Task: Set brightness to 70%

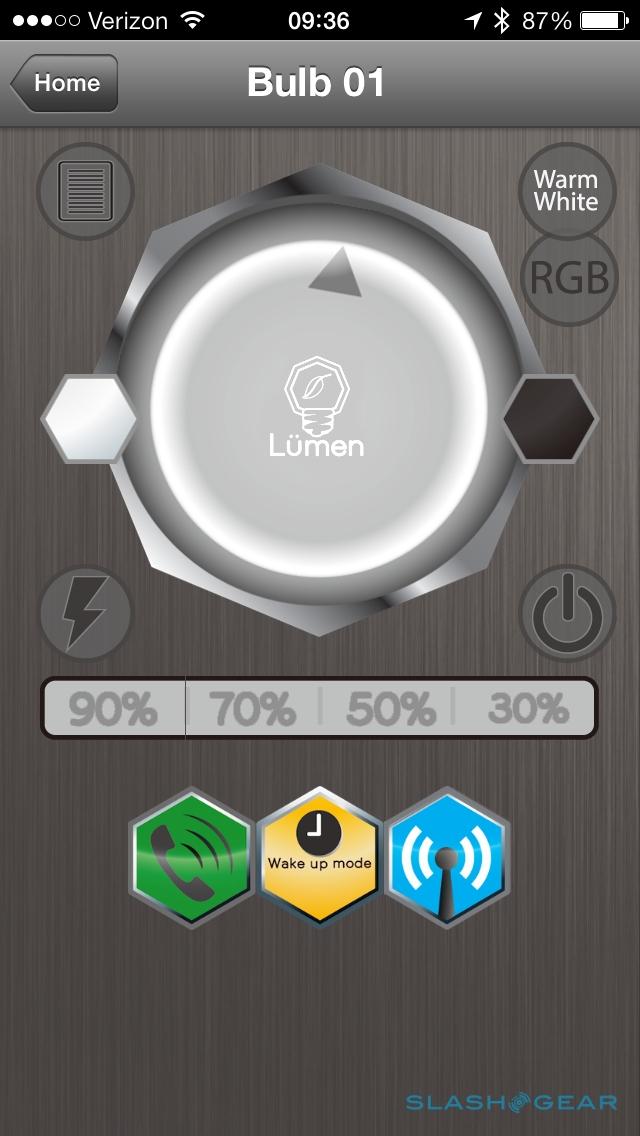Action: pos(252,709)
